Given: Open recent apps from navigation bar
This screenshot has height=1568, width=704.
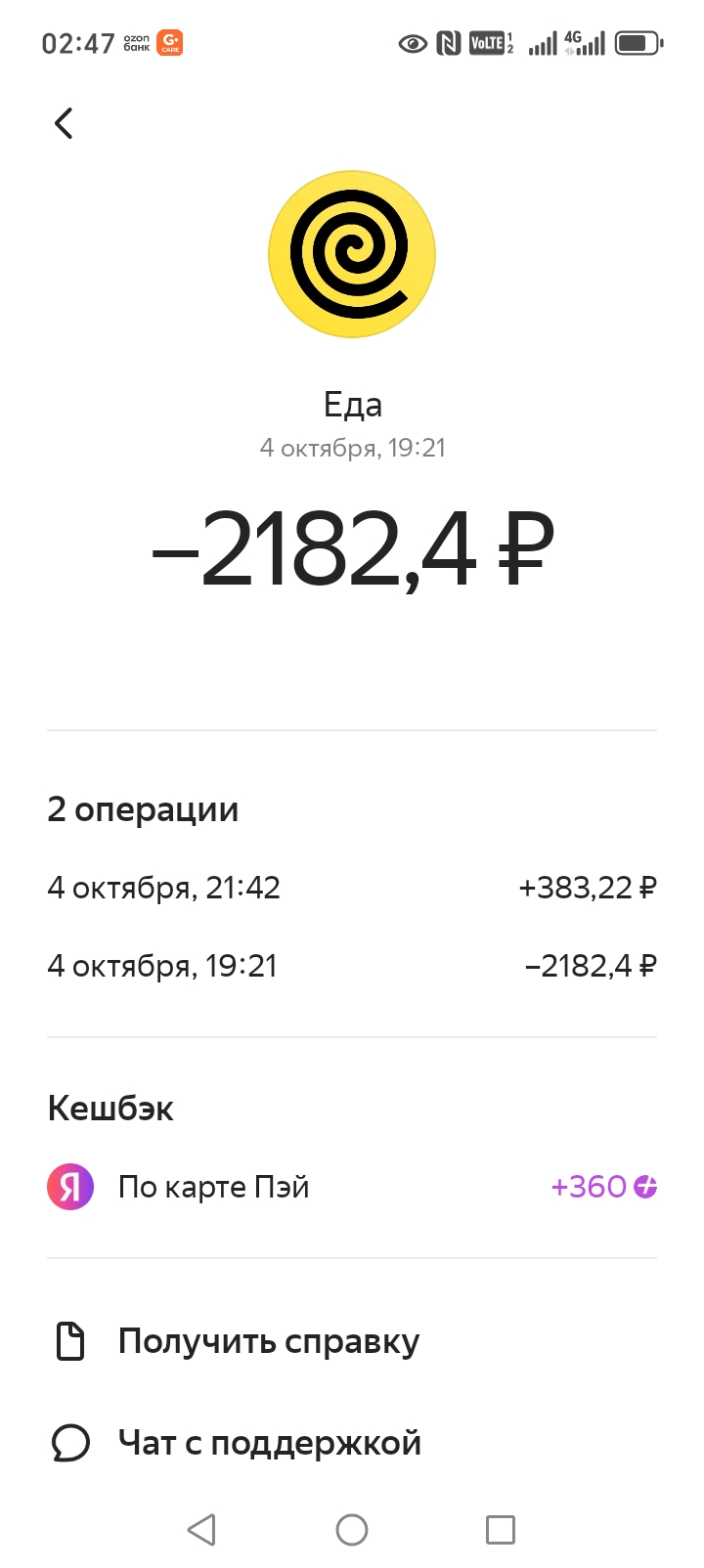Looking at the screenshot, I should tap(501, 1530).
